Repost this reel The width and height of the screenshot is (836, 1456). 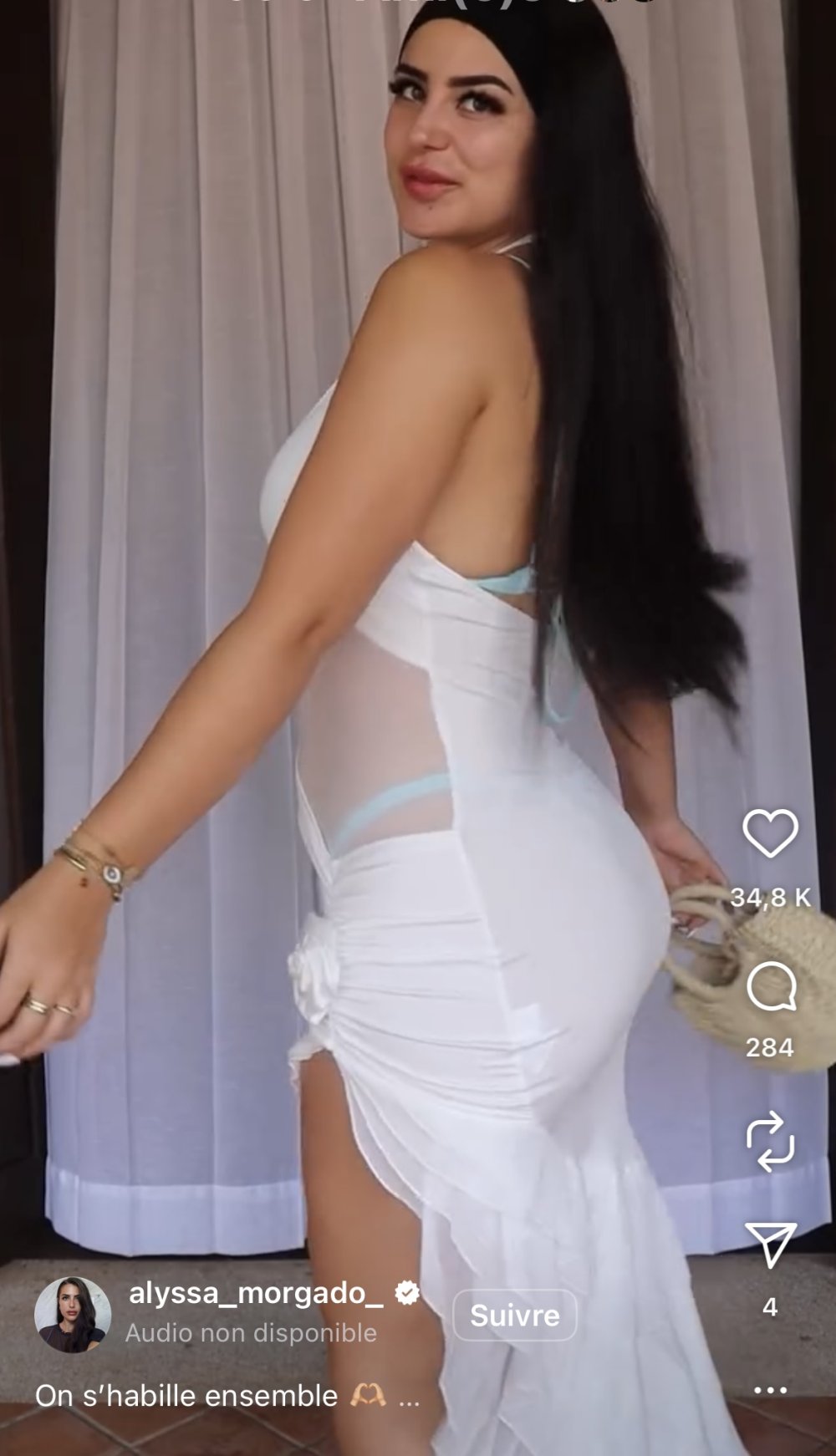click(770, 1141)
